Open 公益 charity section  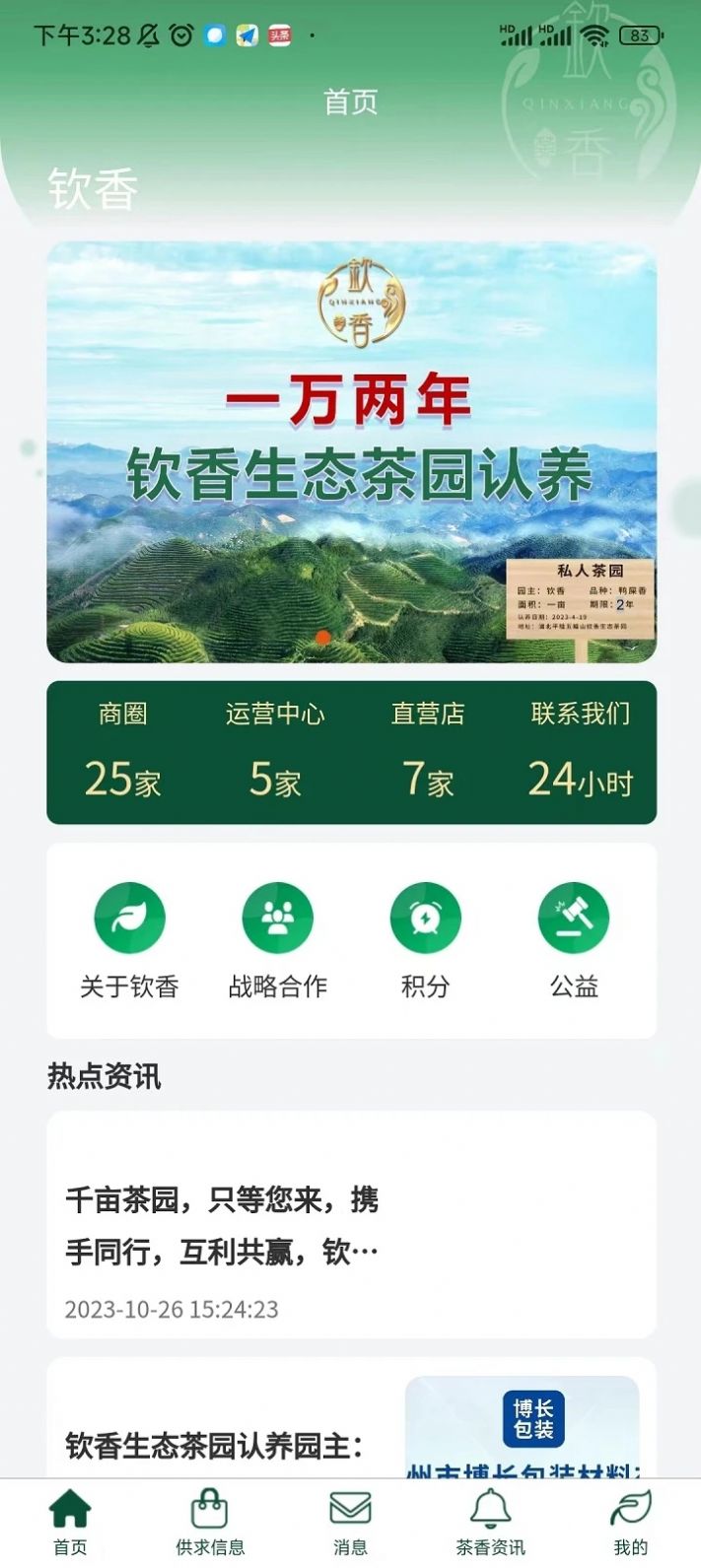574,938
